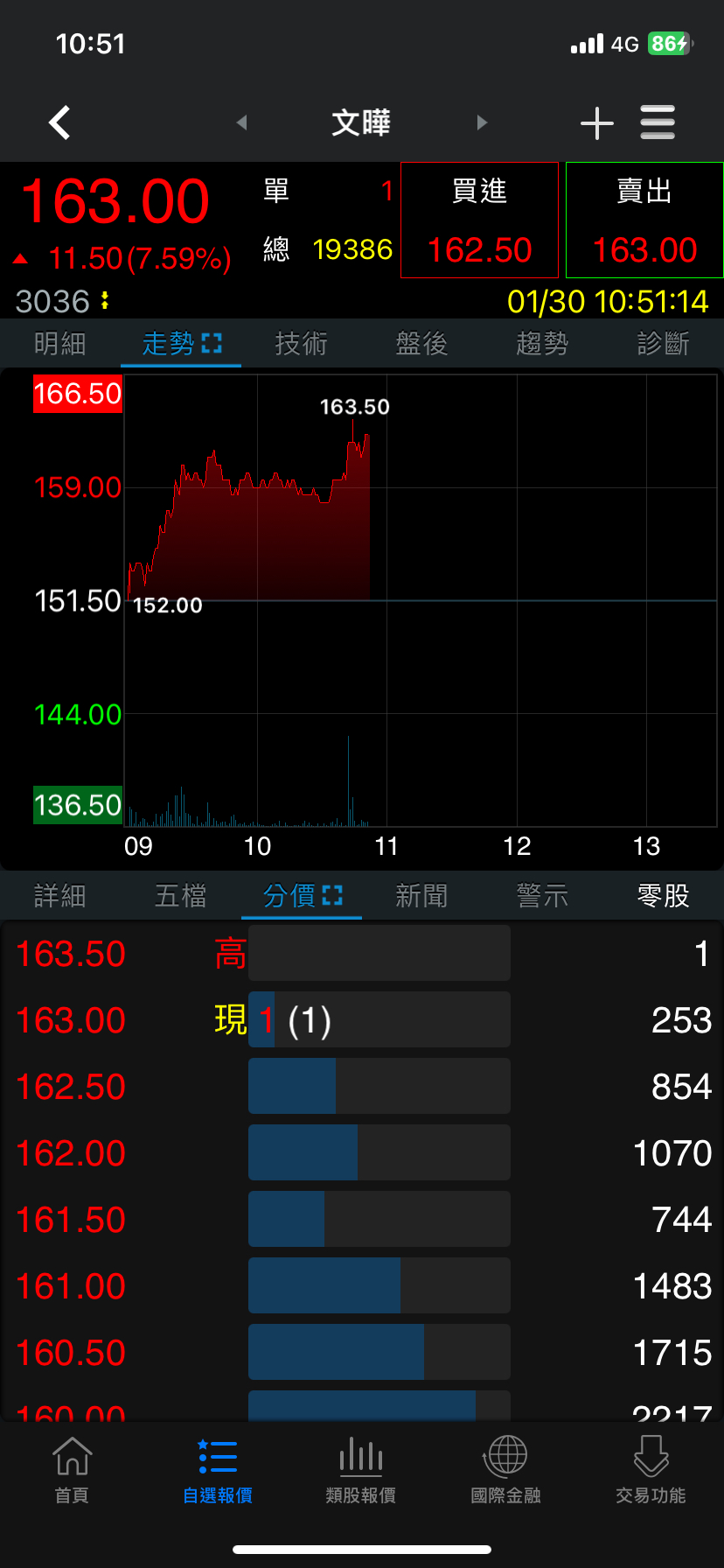The width and height of the screenshot is (724, 1568).
Task: Switch to the 零股 odd-lot tab
Action: 663,896
